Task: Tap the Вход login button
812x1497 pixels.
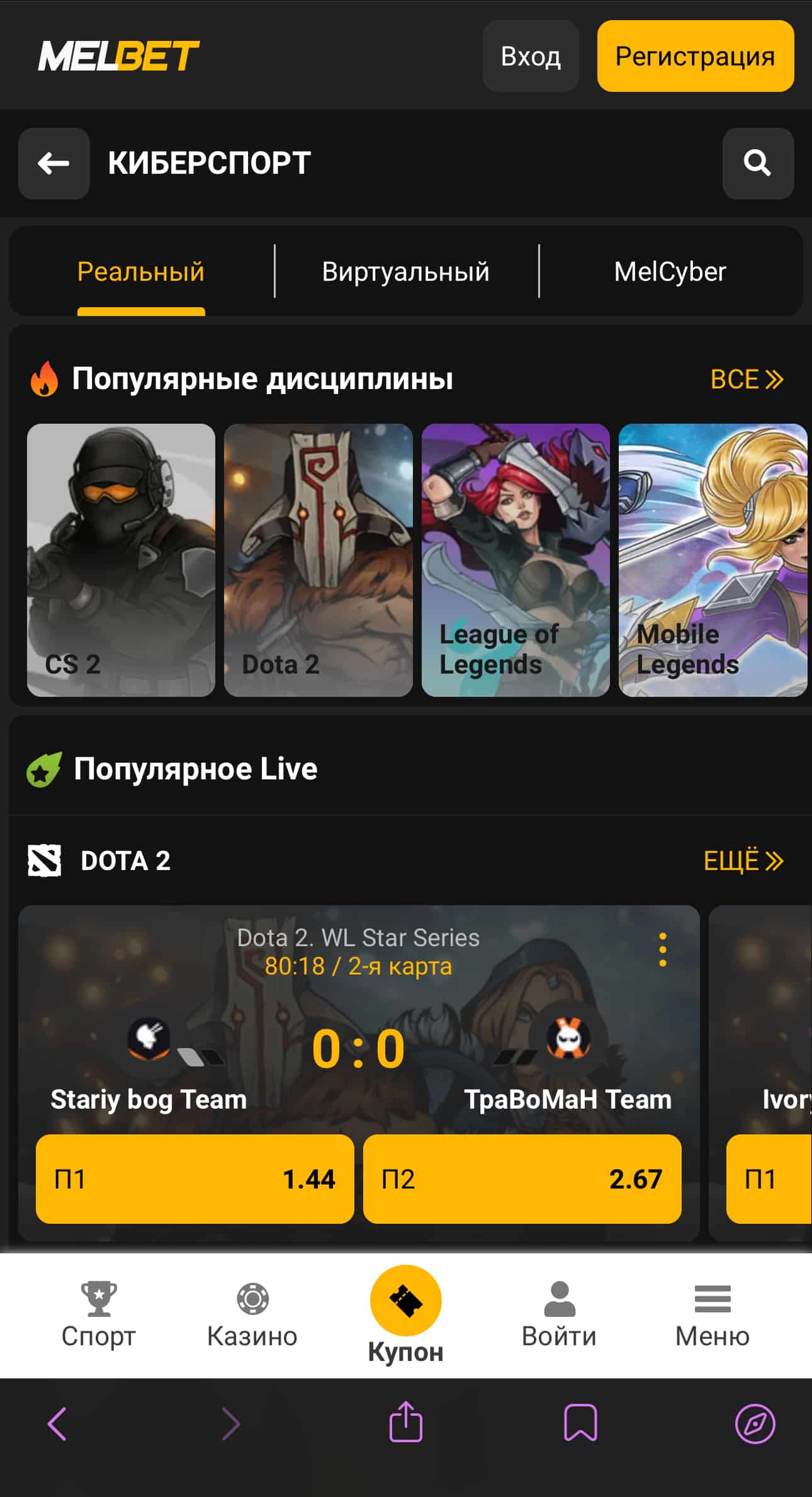Action: [530, 57]
